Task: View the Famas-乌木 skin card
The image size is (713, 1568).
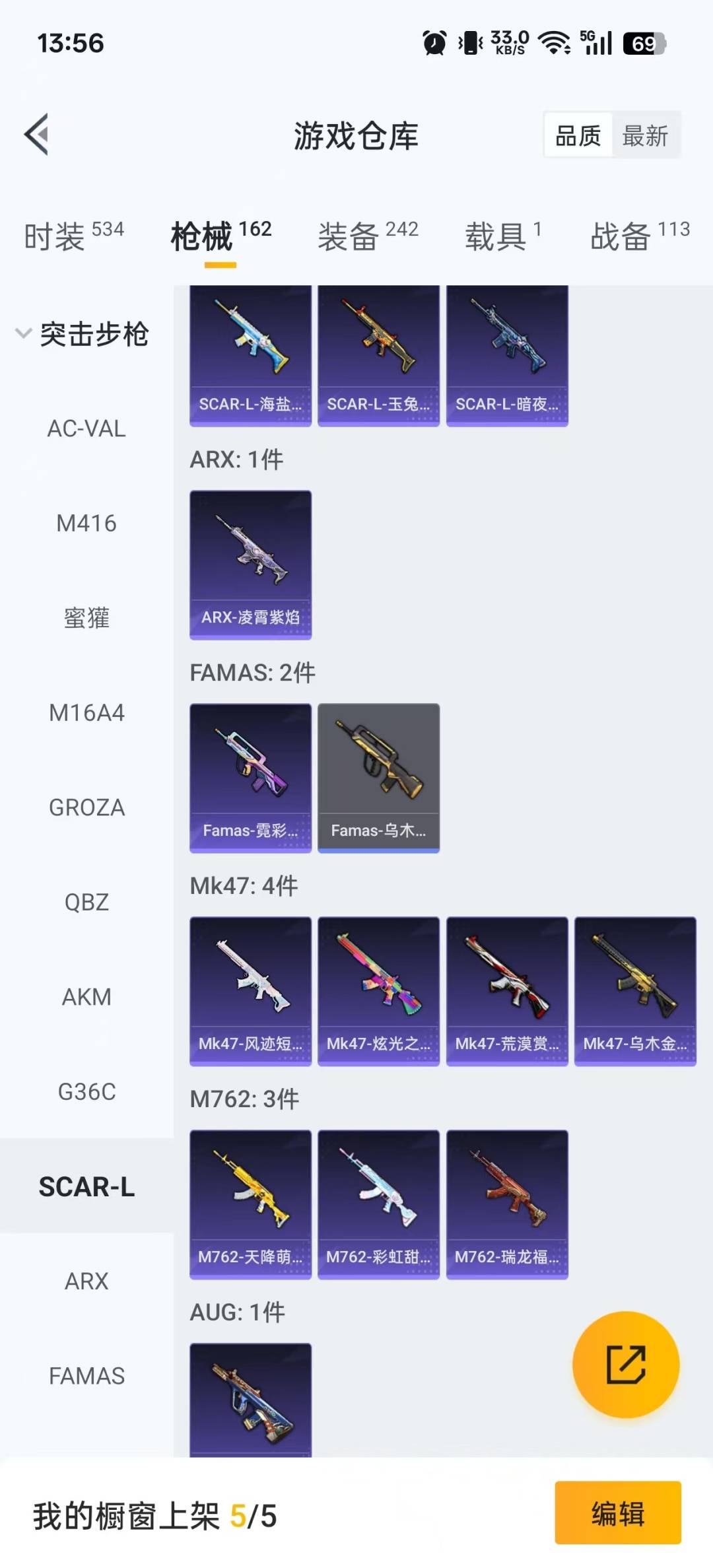Action: [378, 778]
